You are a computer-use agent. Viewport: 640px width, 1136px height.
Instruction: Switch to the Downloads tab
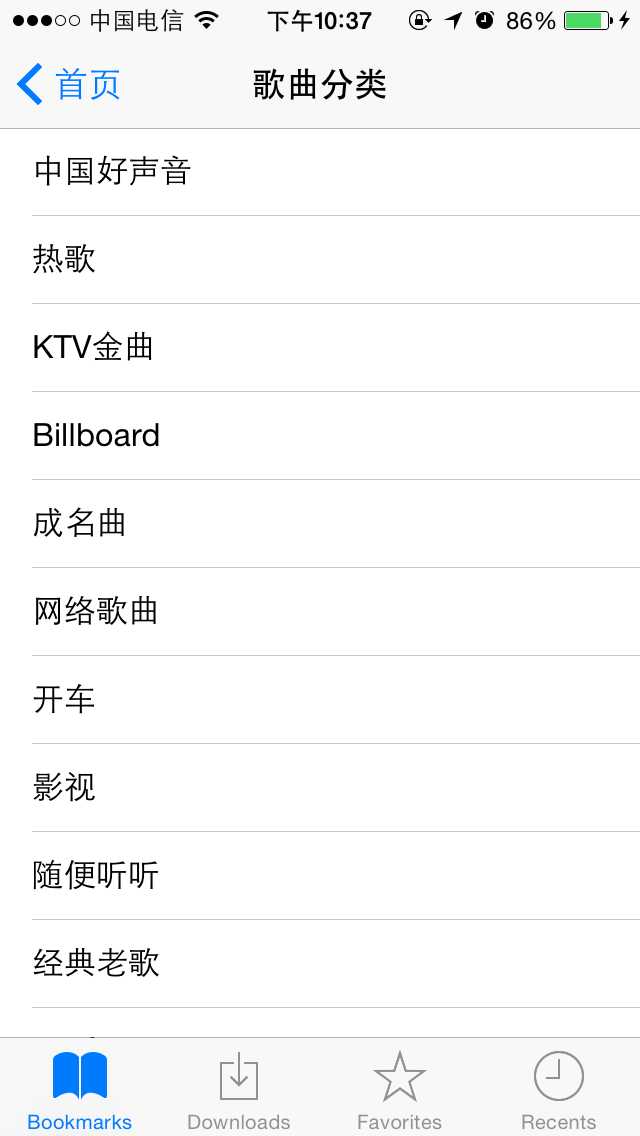(x=239, y=1088)
